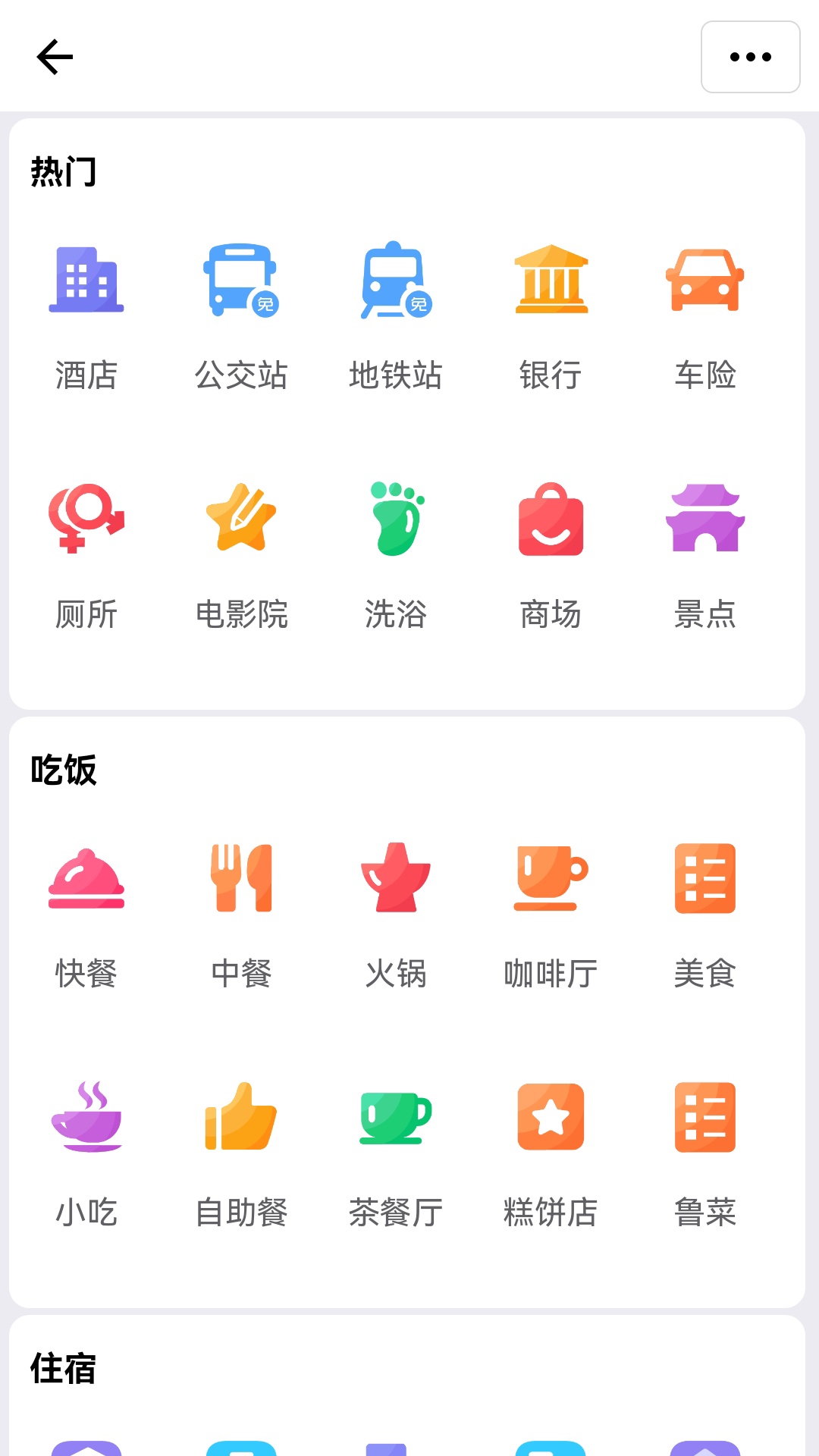Find nearby 厕所 toilets

tap(86, 557)
